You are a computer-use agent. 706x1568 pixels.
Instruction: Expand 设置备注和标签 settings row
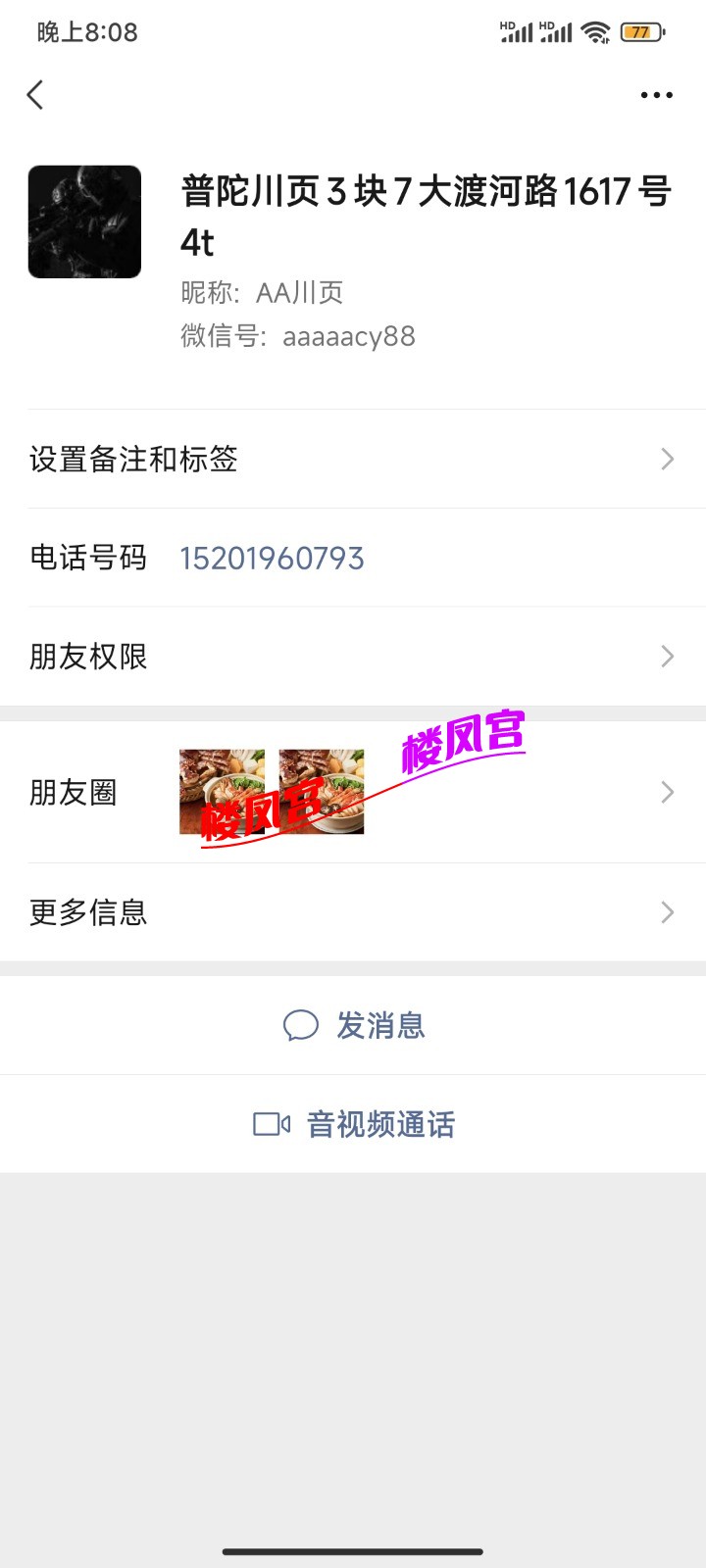point(353,459)
